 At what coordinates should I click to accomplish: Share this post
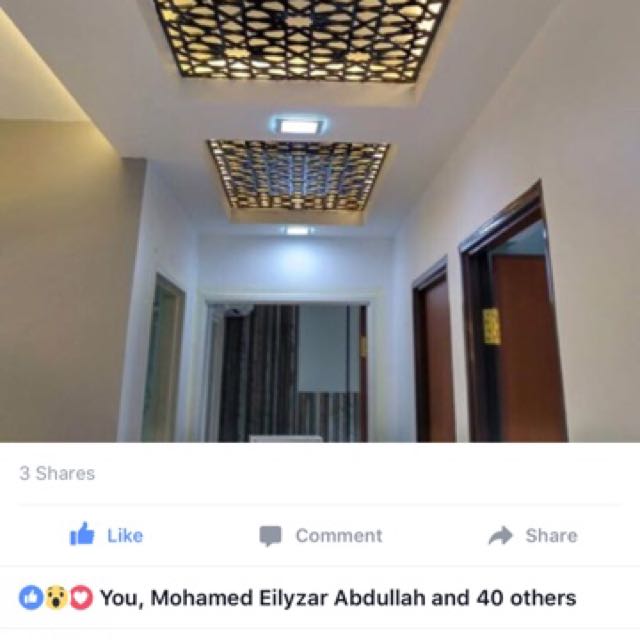pyautogui.click(x=533, y=536)
